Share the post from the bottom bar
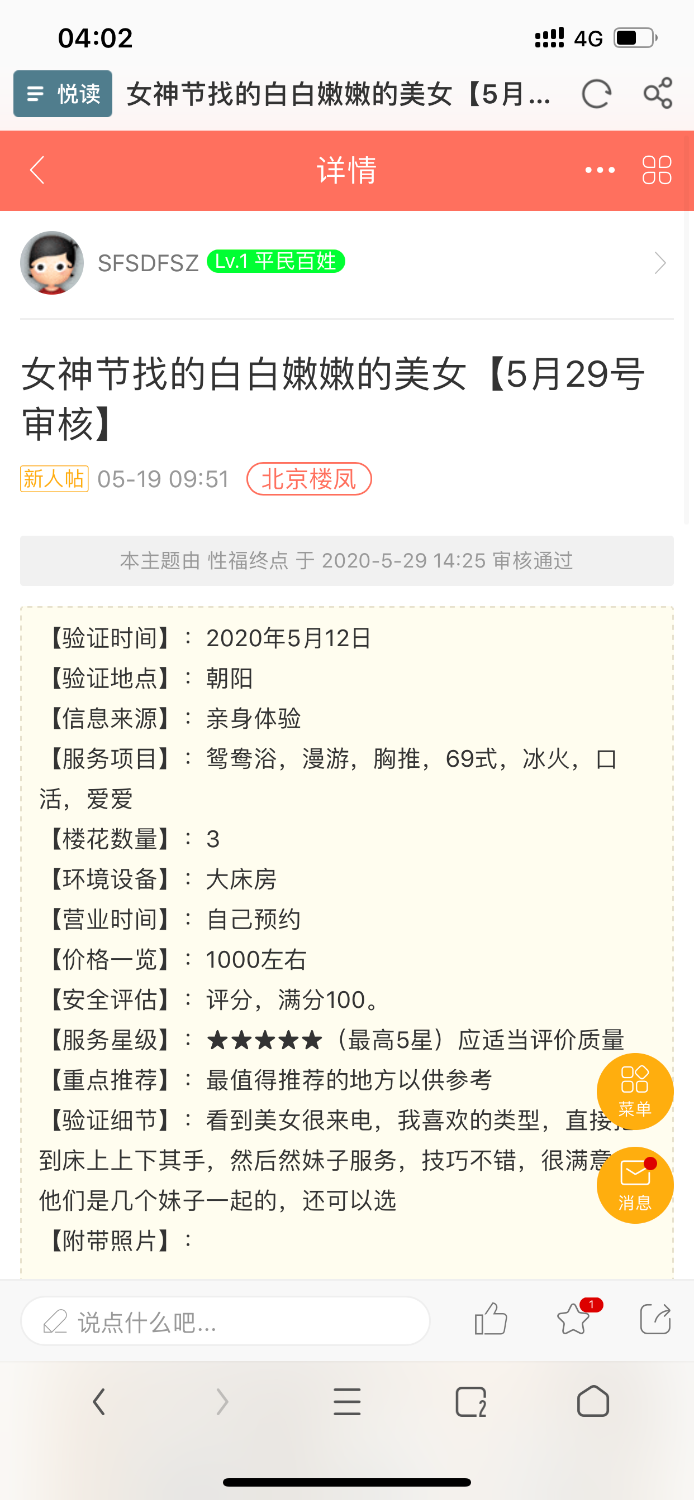This screenshot has width=694, height=1500. [655, 1320]
